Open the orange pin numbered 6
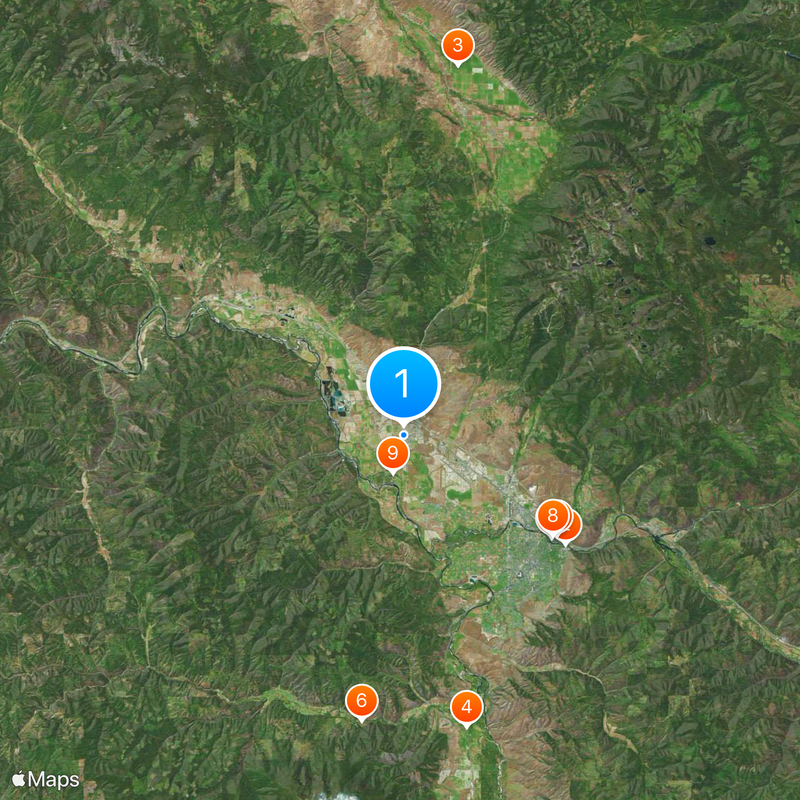The height and width of the screenshot is (800, 800). coord(361,701)
